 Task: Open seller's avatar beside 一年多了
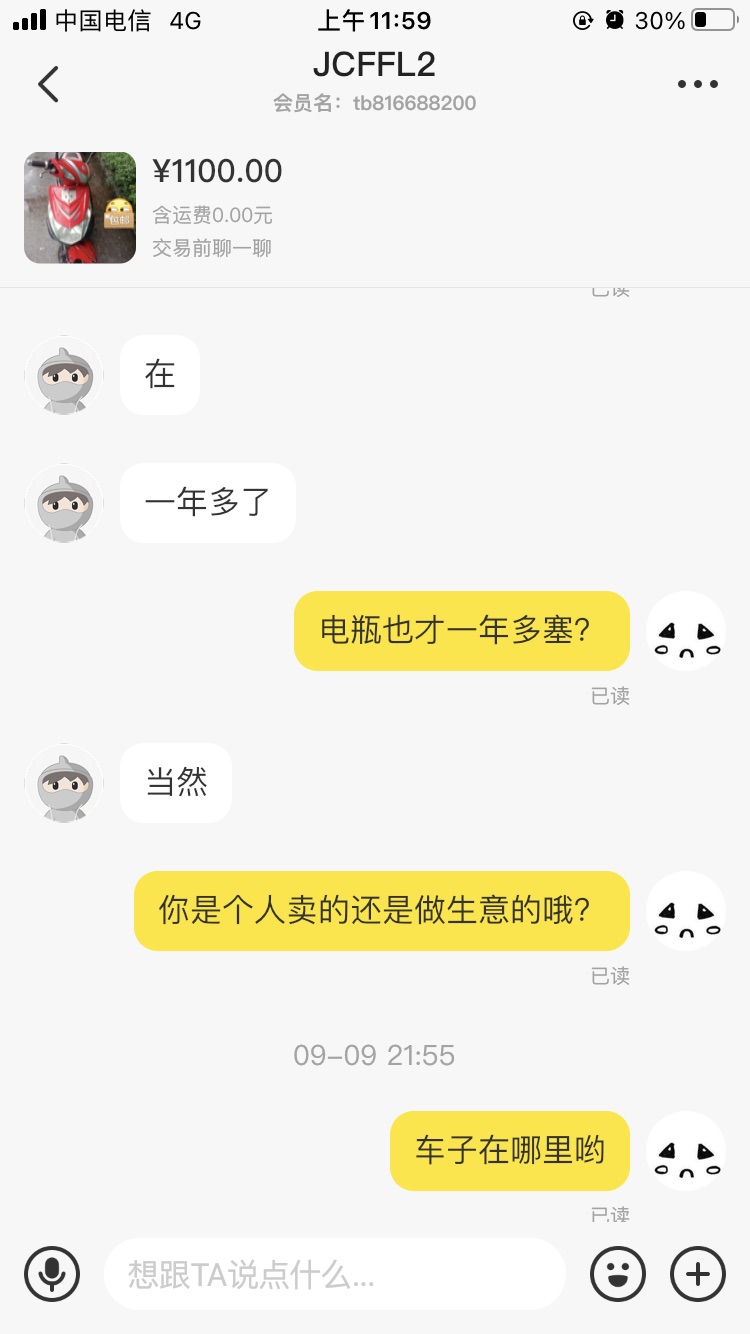[x=64, y=503]
